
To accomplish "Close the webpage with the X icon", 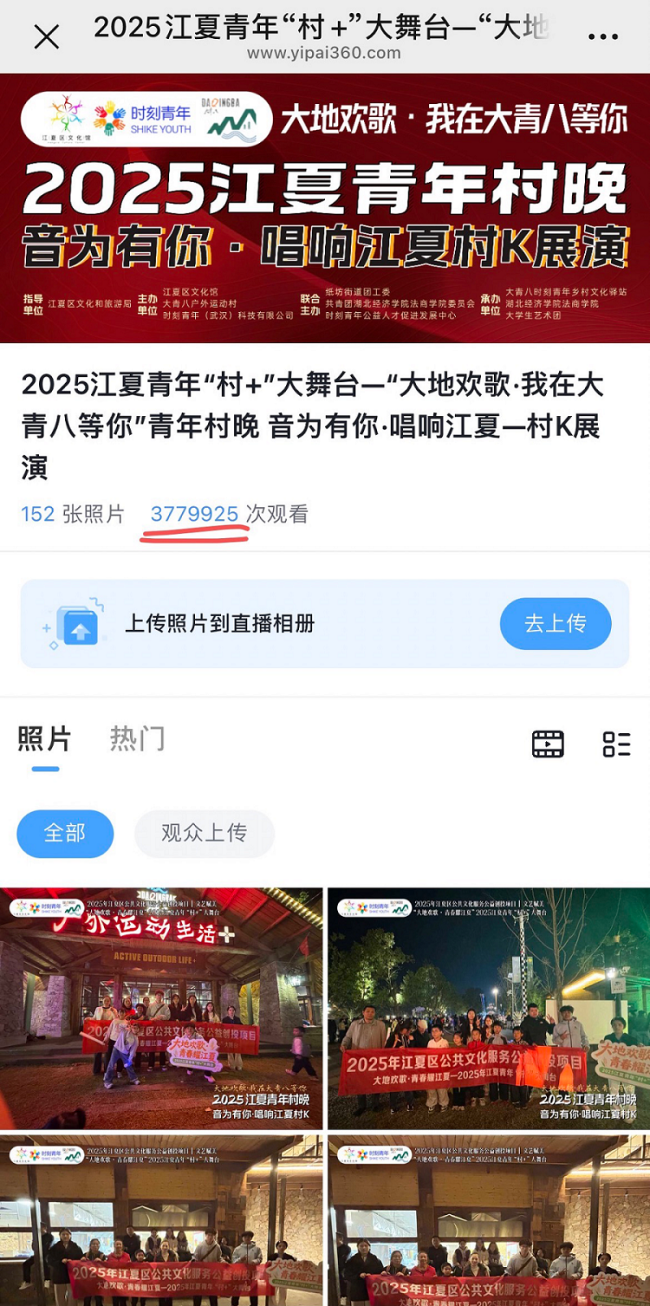I will pos(46,37).
